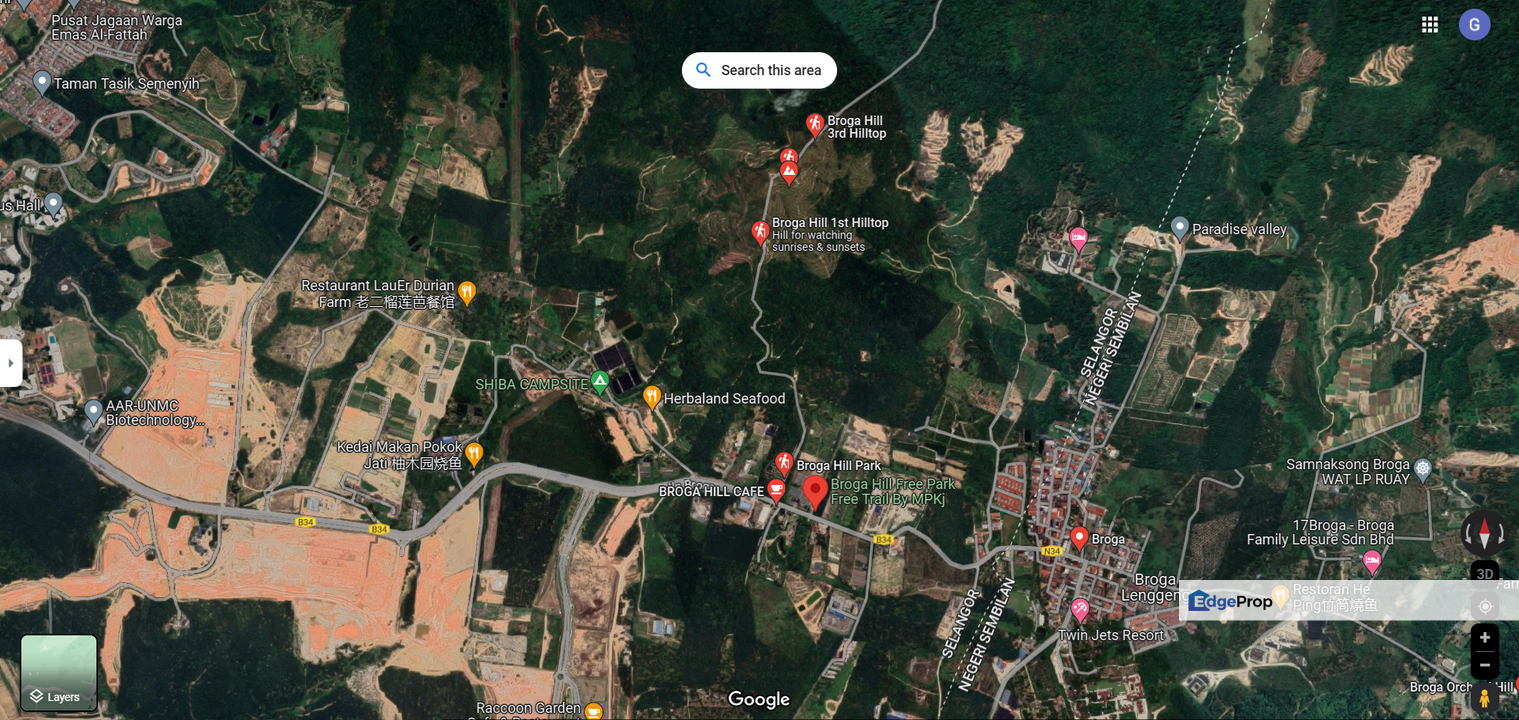Screen dimensions: 1519x720
Task: Select the BROGA HILL CAFE marker
Action: 776,490
